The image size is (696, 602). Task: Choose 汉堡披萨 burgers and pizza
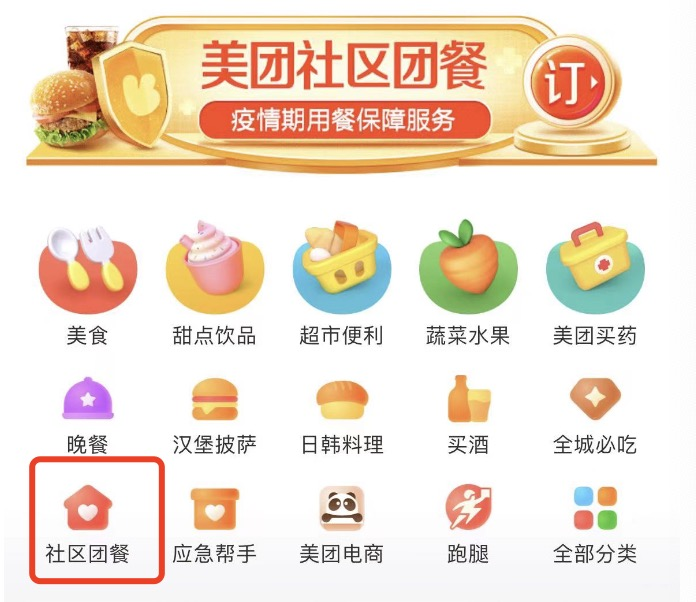pyautogui.click(x=214, y=415)
